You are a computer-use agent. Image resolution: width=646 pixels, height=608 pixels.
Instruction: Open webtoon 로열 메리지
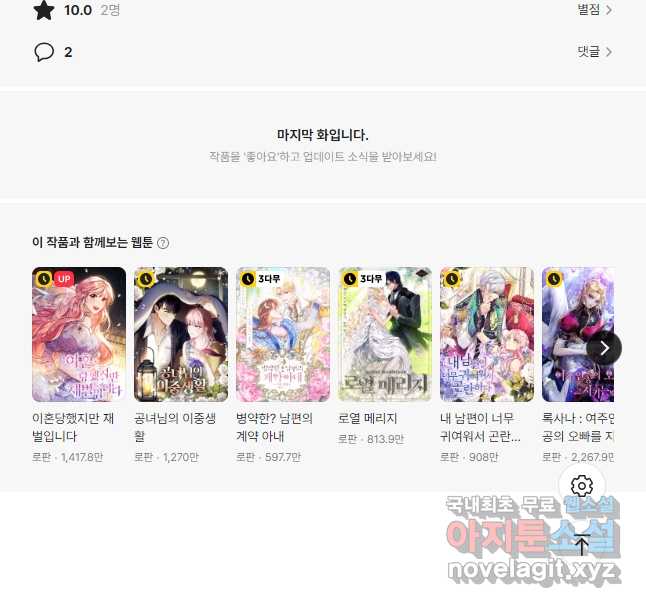(x=385, y=334)
